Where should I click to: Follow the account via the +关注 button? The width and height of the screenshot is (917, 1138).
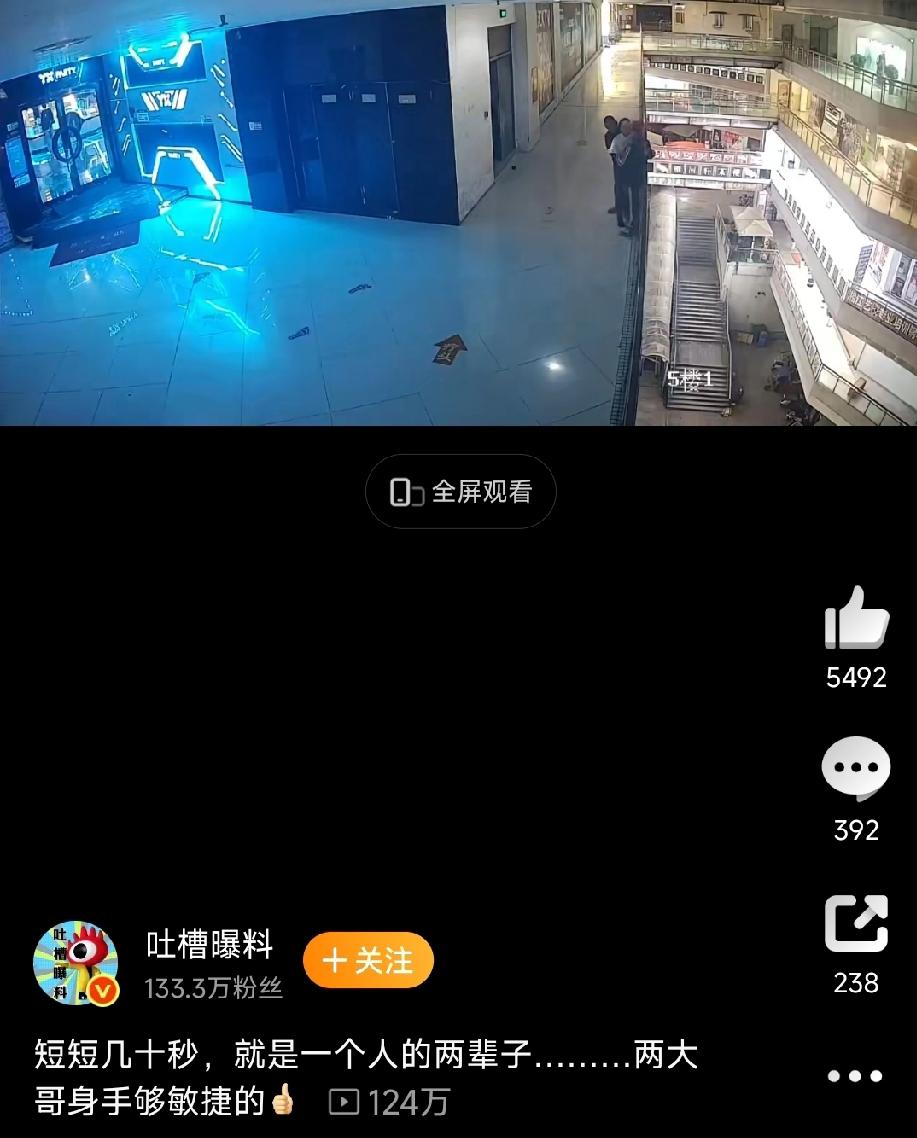pyautogui.click(x=368, y=960)
